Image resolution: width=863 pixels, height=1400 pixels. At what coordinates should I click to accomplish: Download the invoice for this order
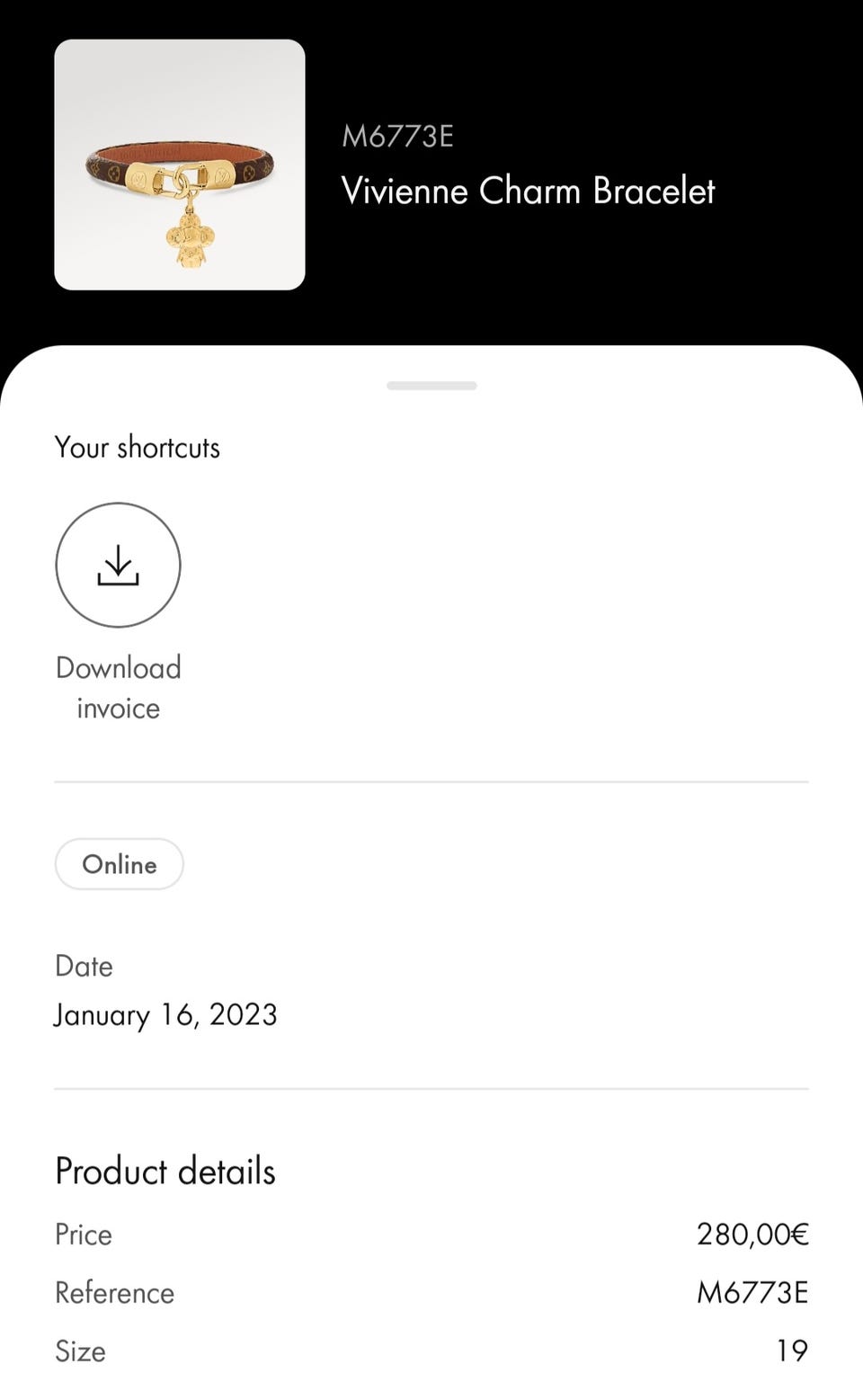[118, 565]
